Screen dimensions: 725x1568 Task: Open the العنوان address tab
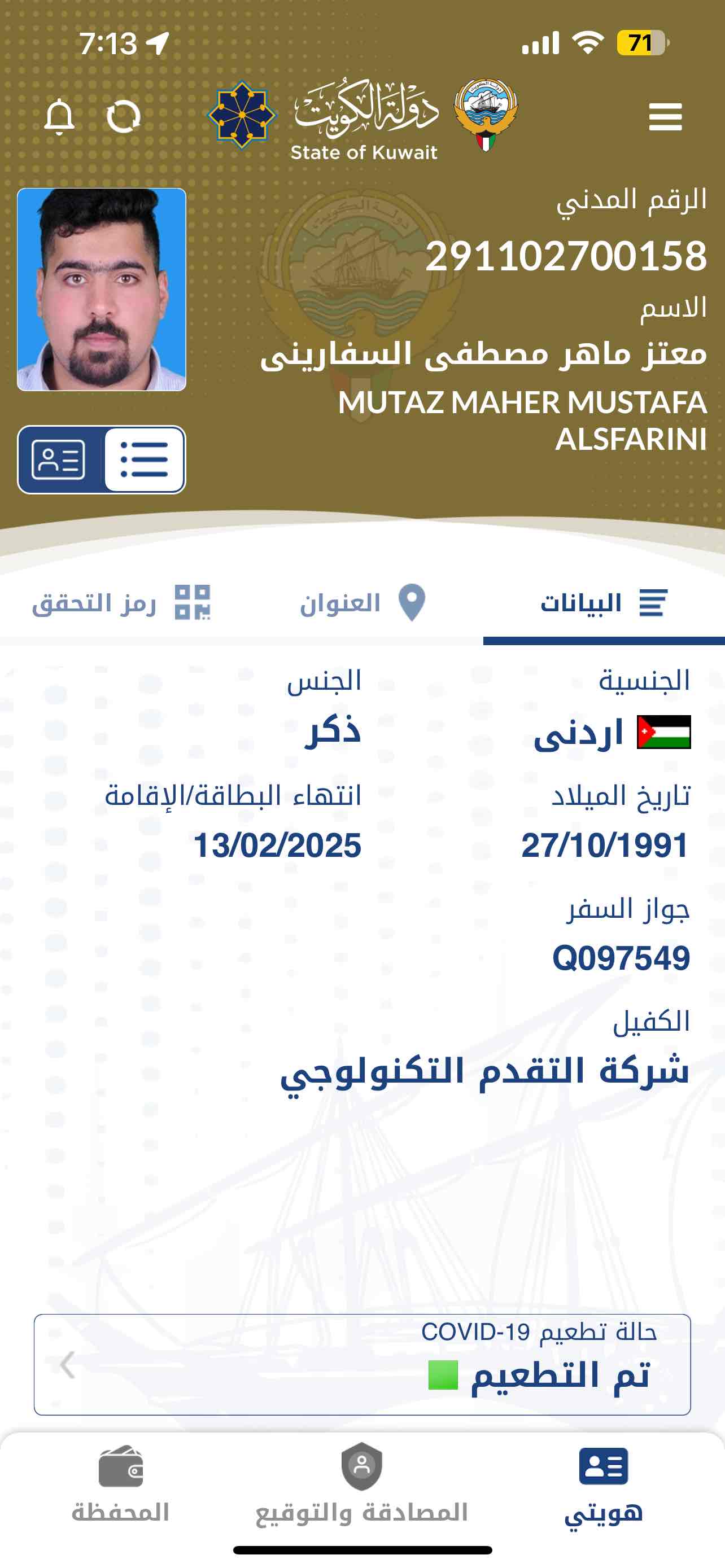tap(363, 604)
